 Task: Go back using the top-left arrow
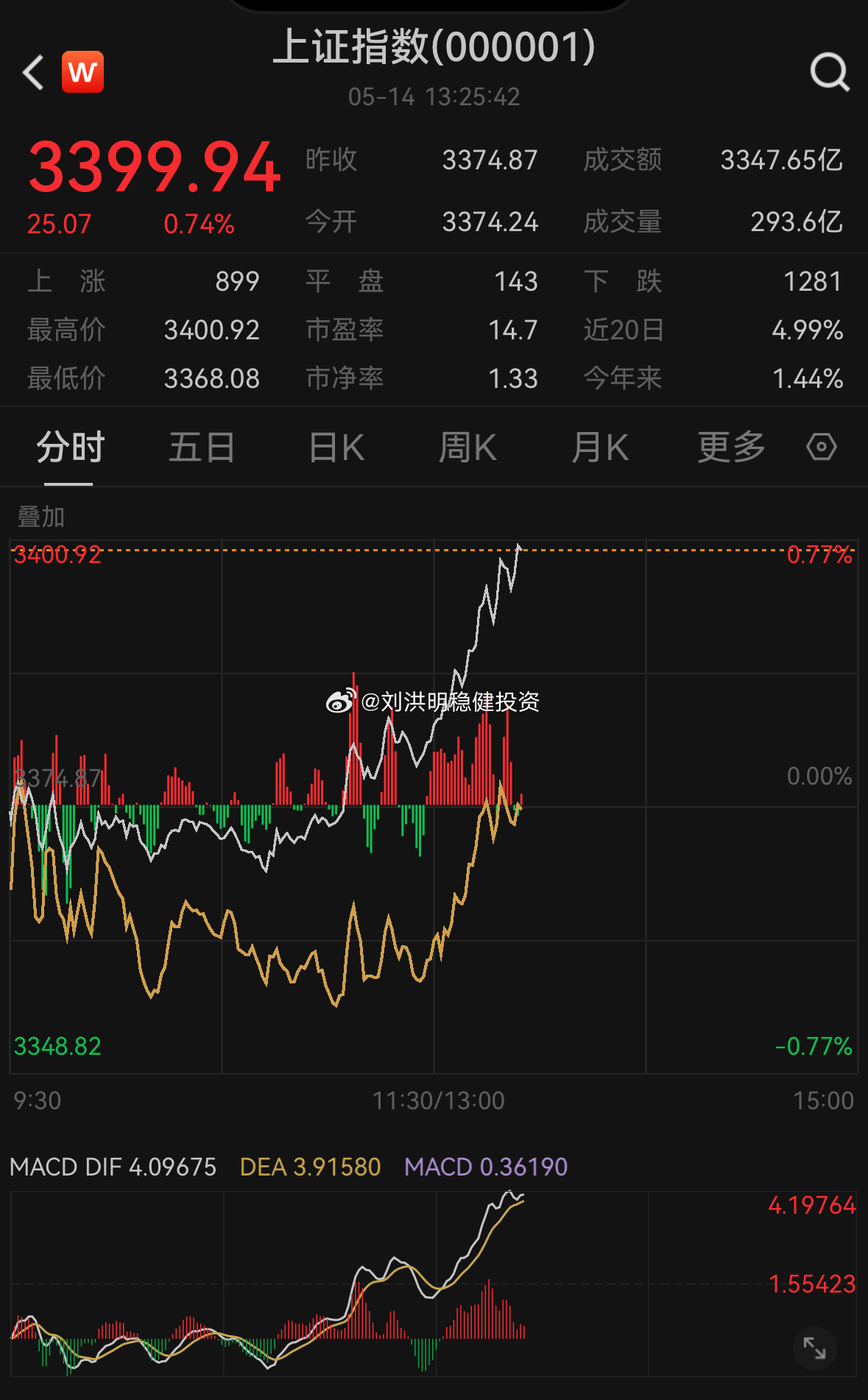[34, 73]
